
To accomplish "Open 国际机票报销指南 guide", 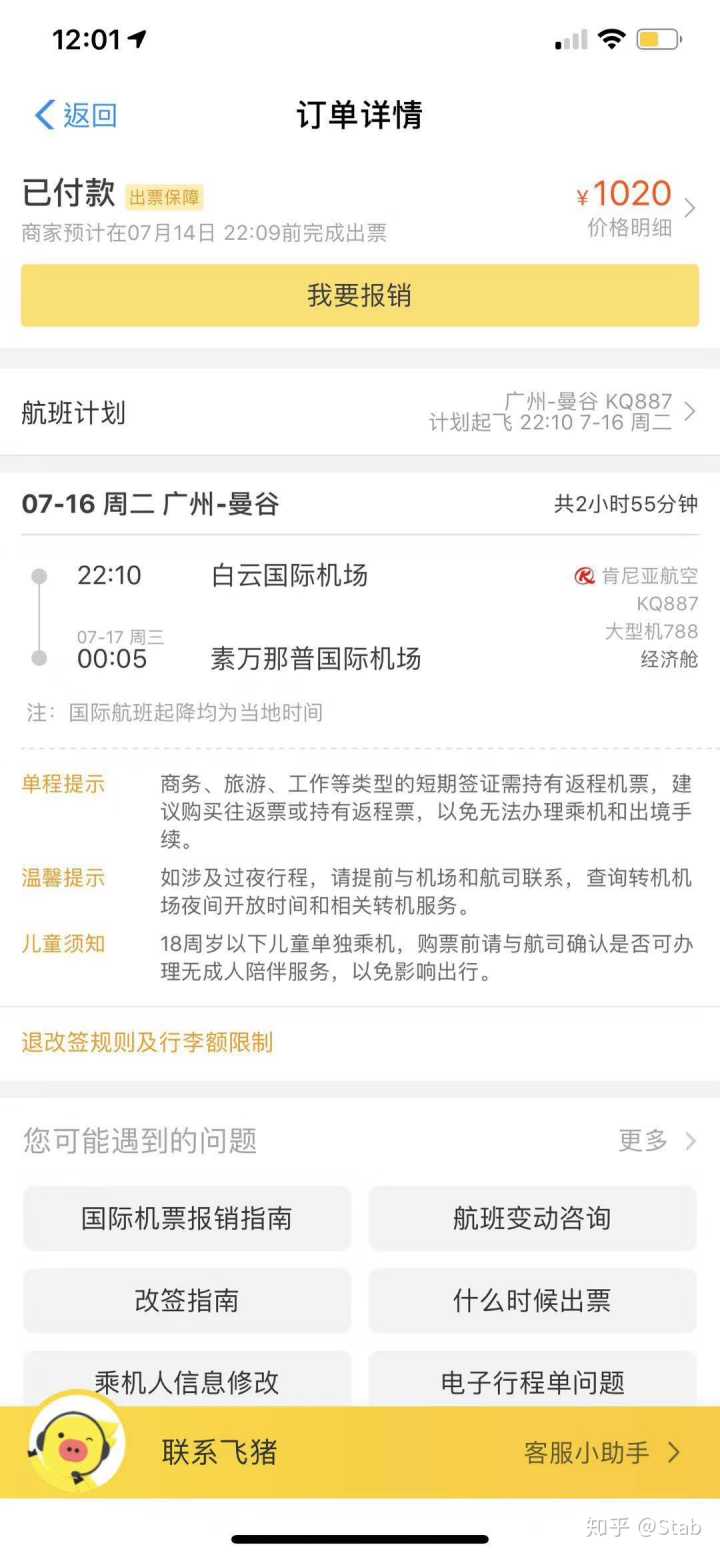I will click(x=187, y=1218).
